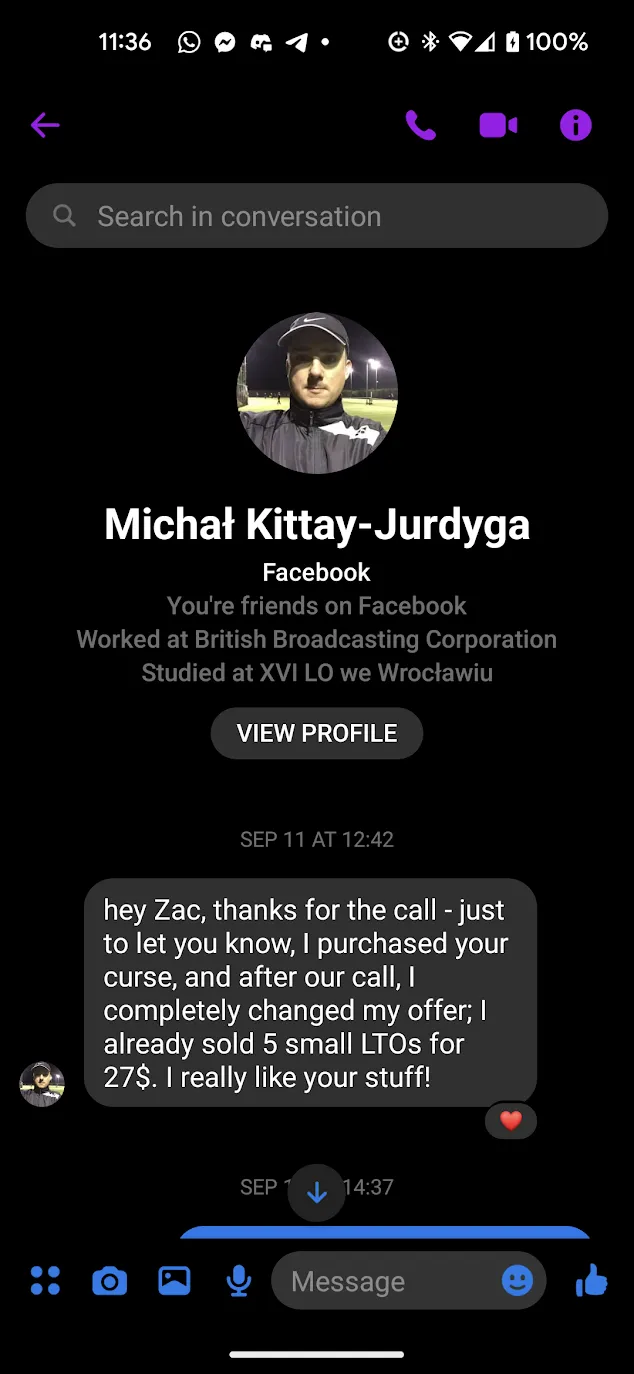
Task: Start a video call with Michał
Action: 498,125
